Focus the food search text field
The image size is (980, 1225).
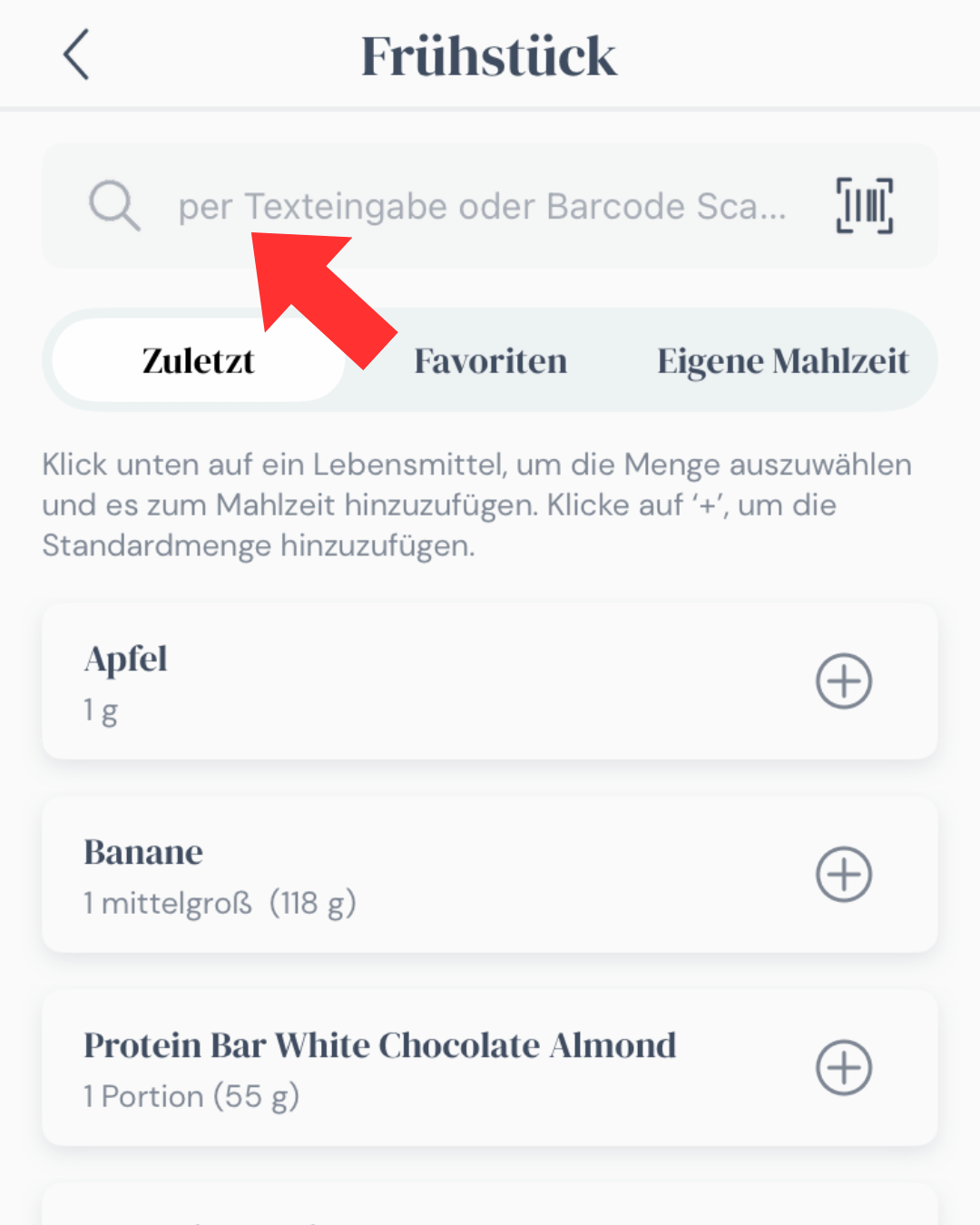click(x=481, y=207)
